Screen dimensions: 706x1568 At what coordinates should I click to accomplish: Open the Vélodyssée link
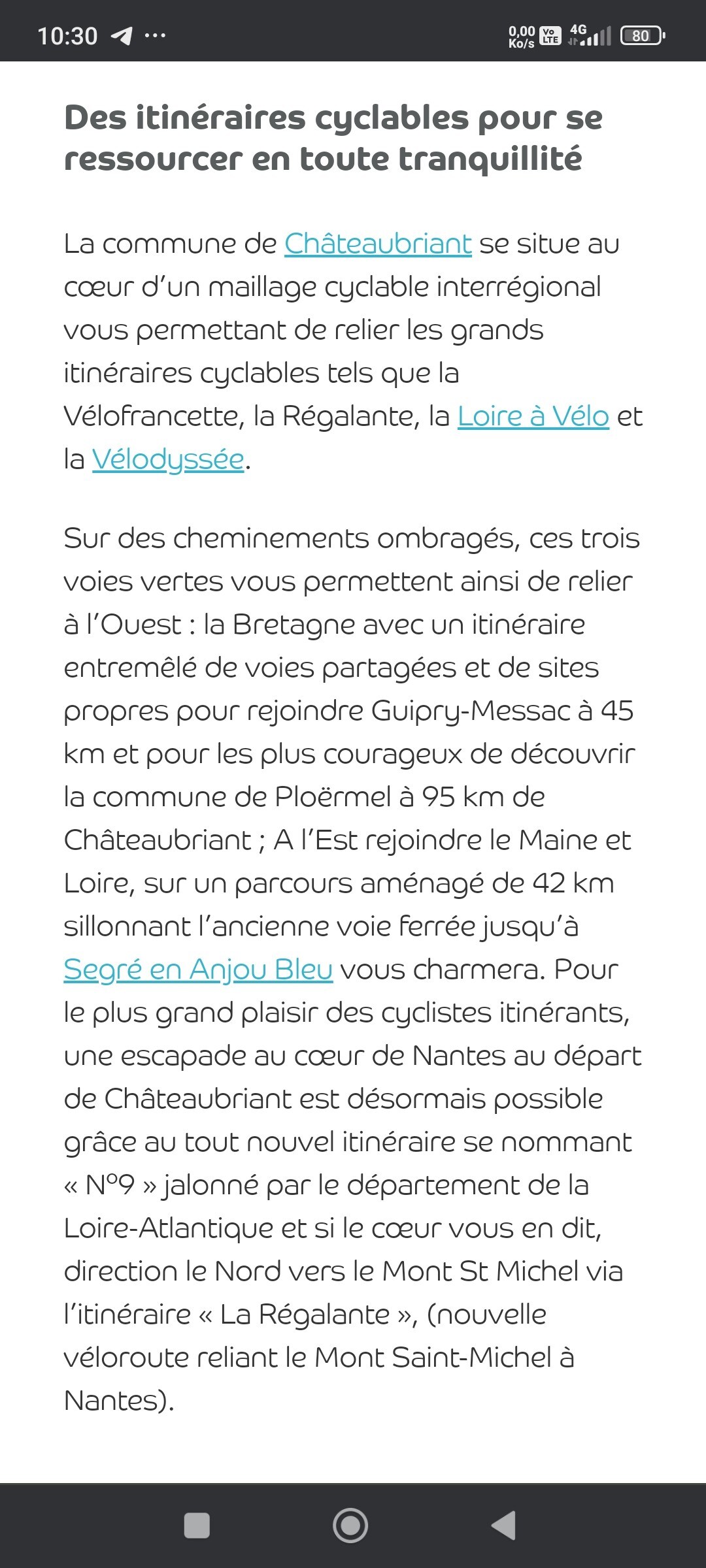168,460
